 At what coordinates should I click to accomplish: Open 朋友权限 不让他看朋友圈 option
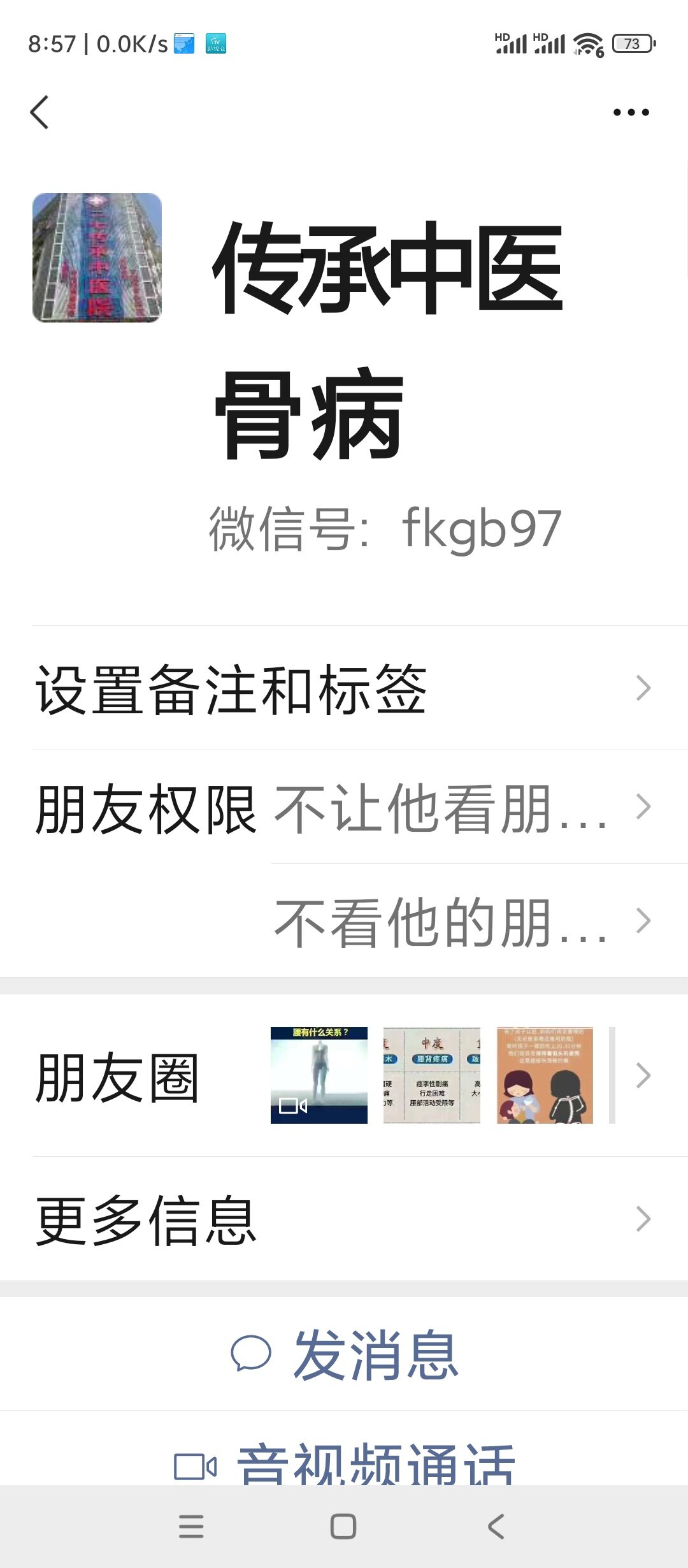coord(446,808)
